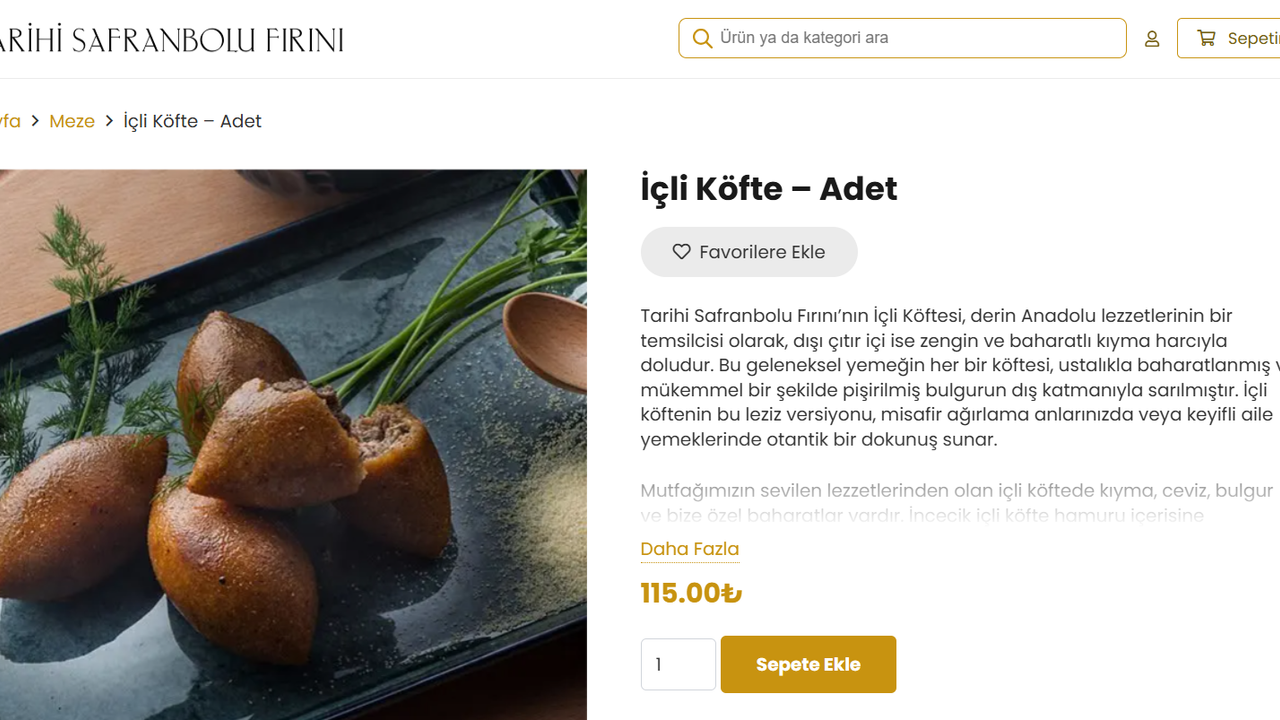Tap the product search field
Viewport: 1280px width, 720px height.
tap(915, 38)
